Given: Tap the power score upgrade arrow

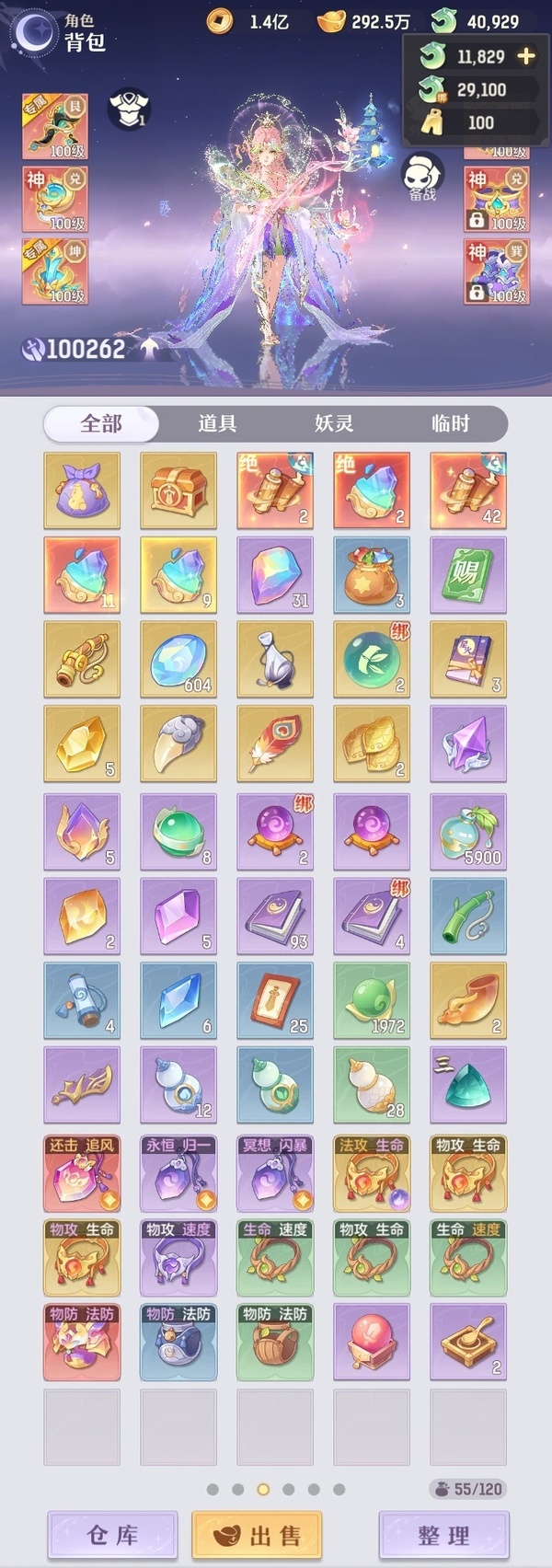Looking at the screenshot, I should coord(148,348).
